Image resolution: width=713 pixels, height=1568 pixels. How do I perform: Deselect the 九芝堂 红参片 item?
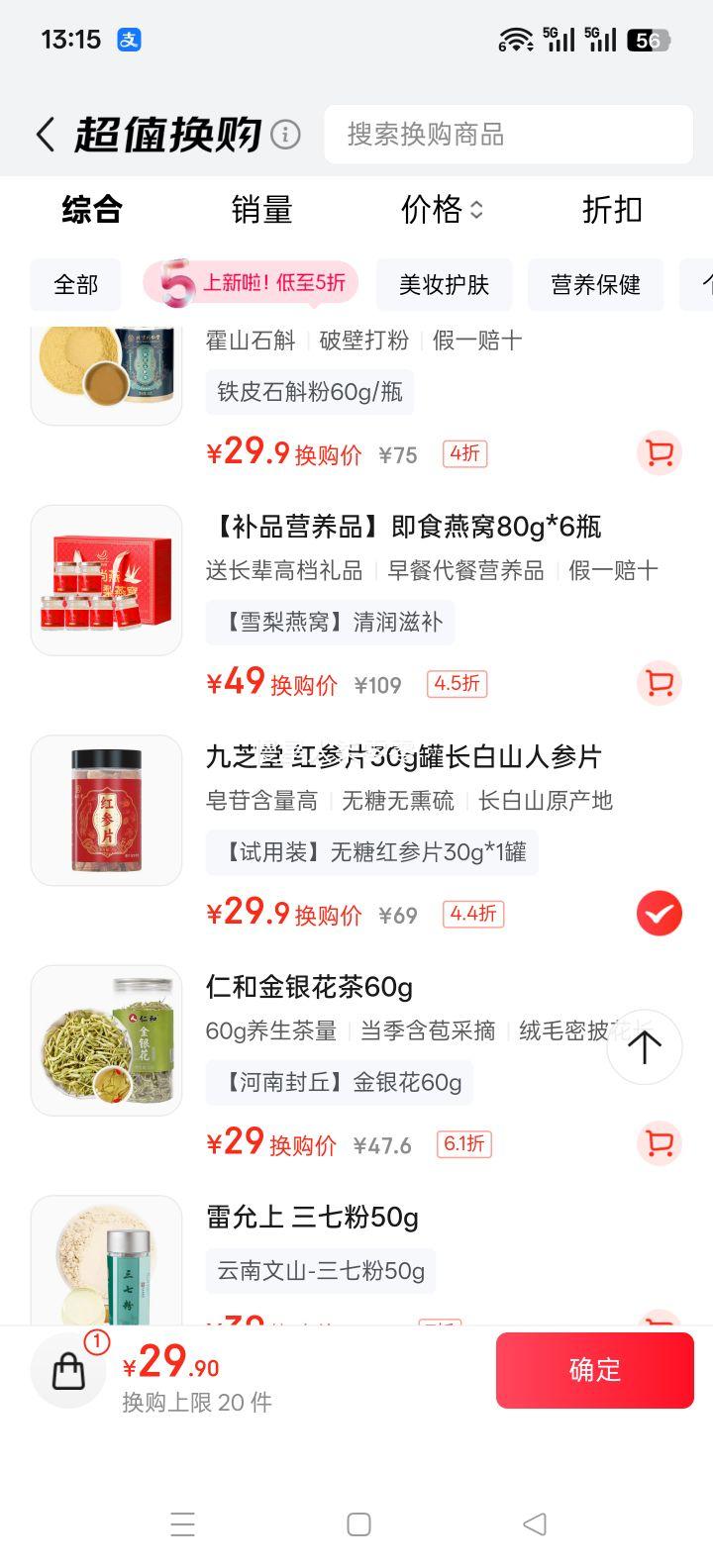659,914
